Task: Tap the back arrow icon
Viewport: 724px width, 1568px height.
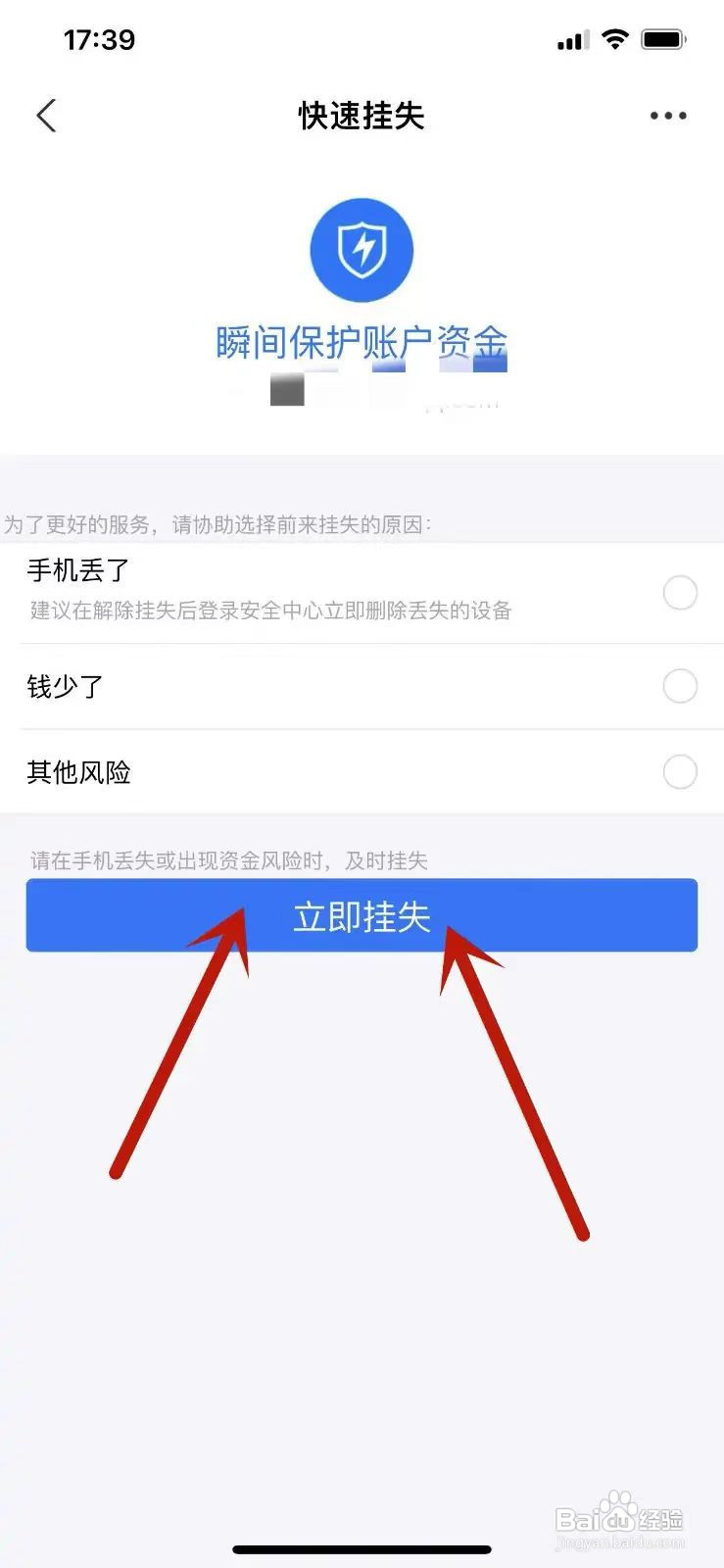Action: click(46, 115)
